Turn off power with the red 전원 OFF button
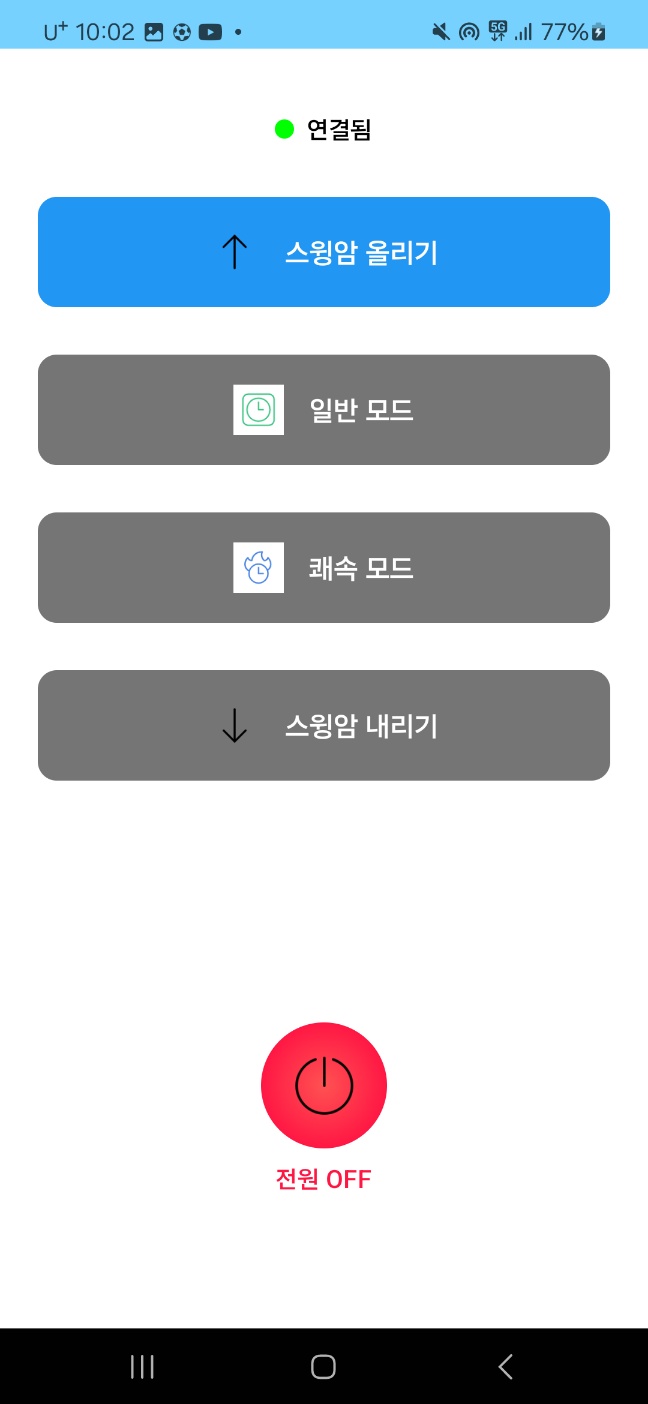 click(x=324, y=1085)
